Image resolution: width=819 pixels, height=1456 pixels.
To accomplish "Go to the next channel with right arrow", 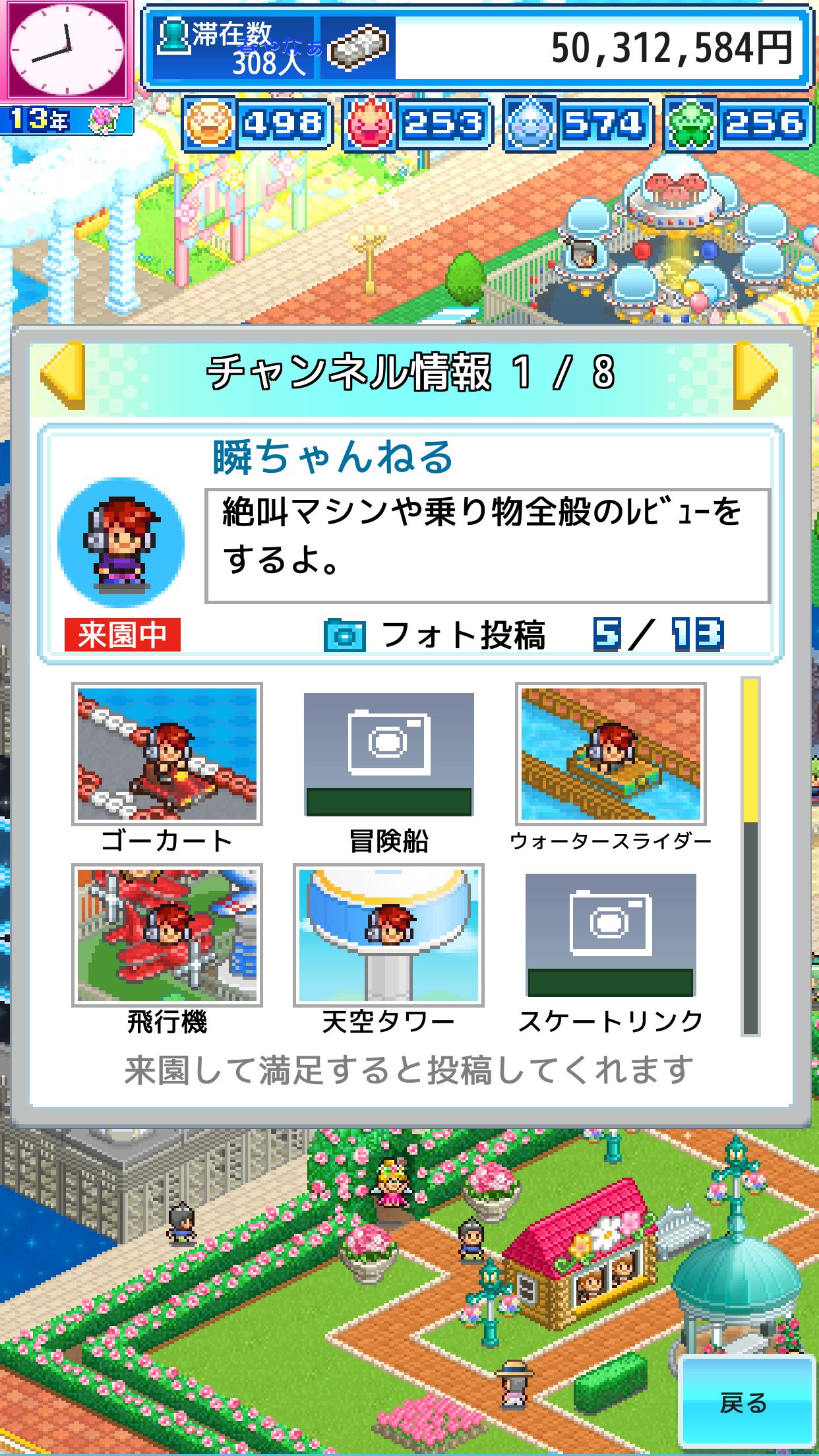I will [756, 375].
